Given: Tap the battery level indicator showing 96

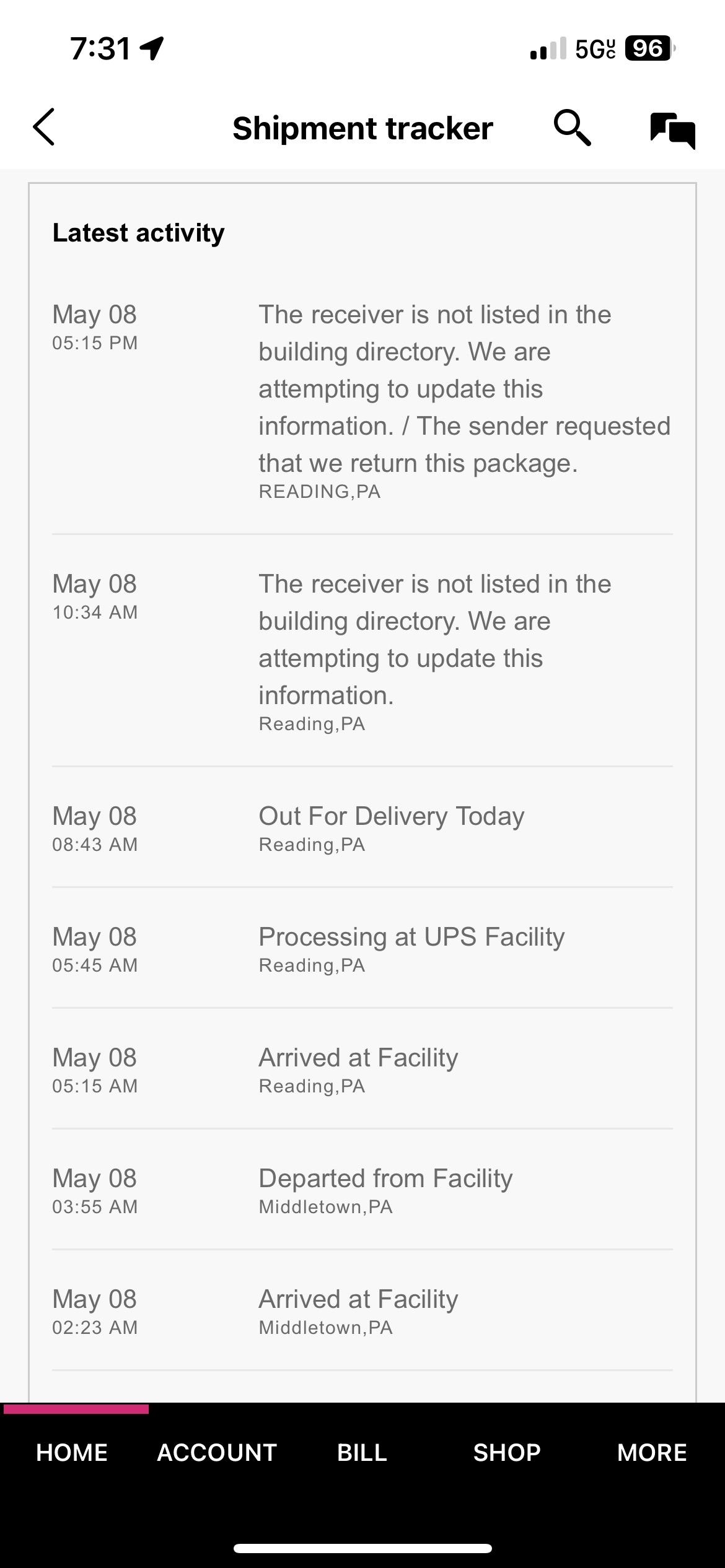Looking at the screenshot, I should (646, 48).
